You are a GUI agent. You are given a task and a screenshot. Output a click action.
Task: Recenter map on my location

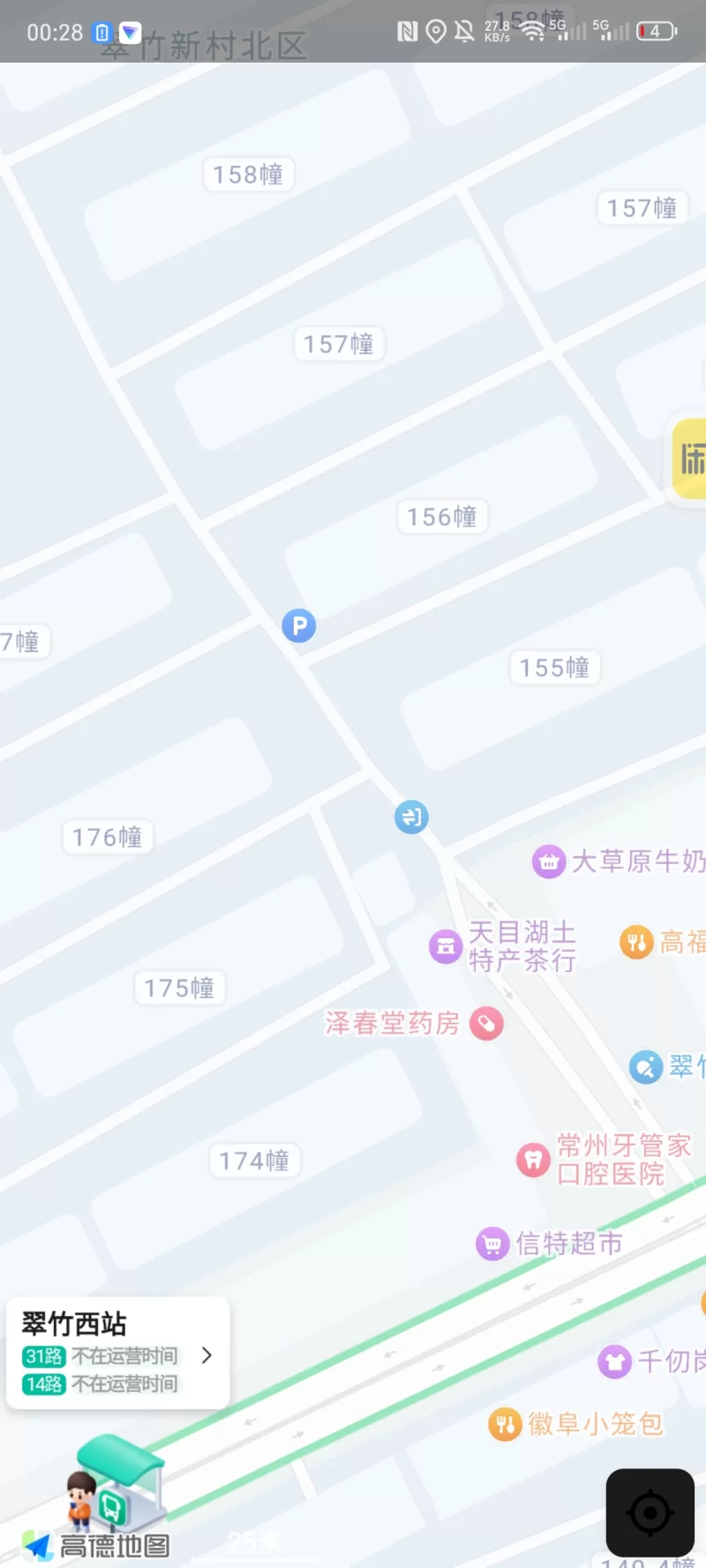click(x=650, y=1512)
